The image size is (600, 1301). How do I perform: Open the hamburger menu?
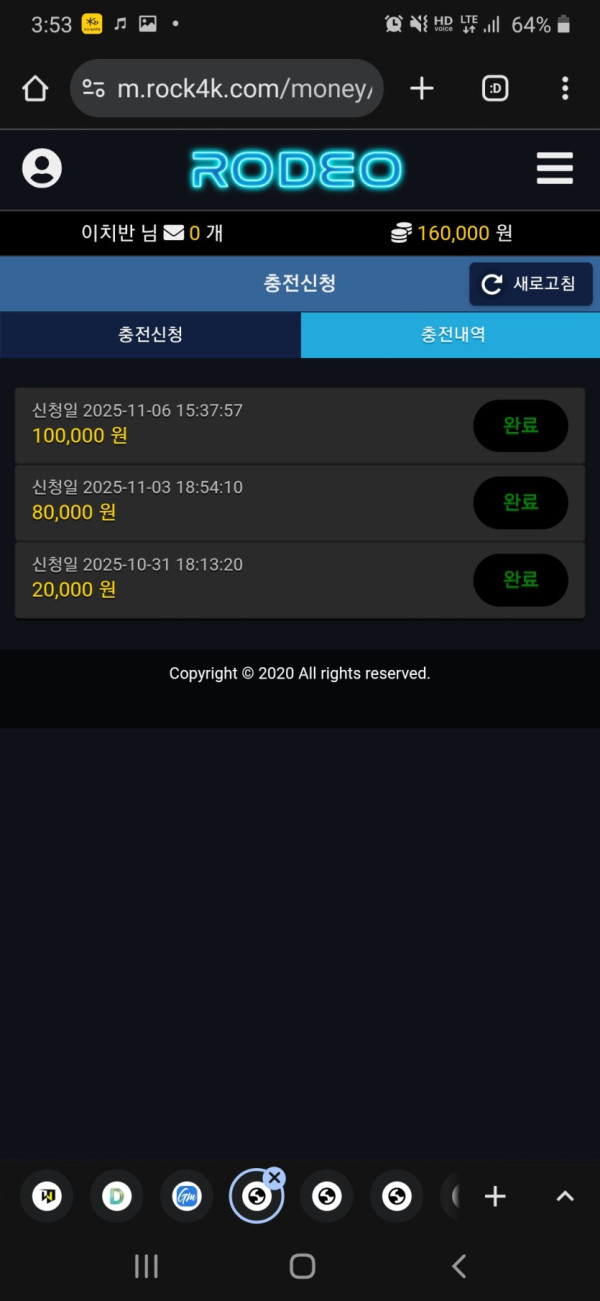[x=554, y=169]
